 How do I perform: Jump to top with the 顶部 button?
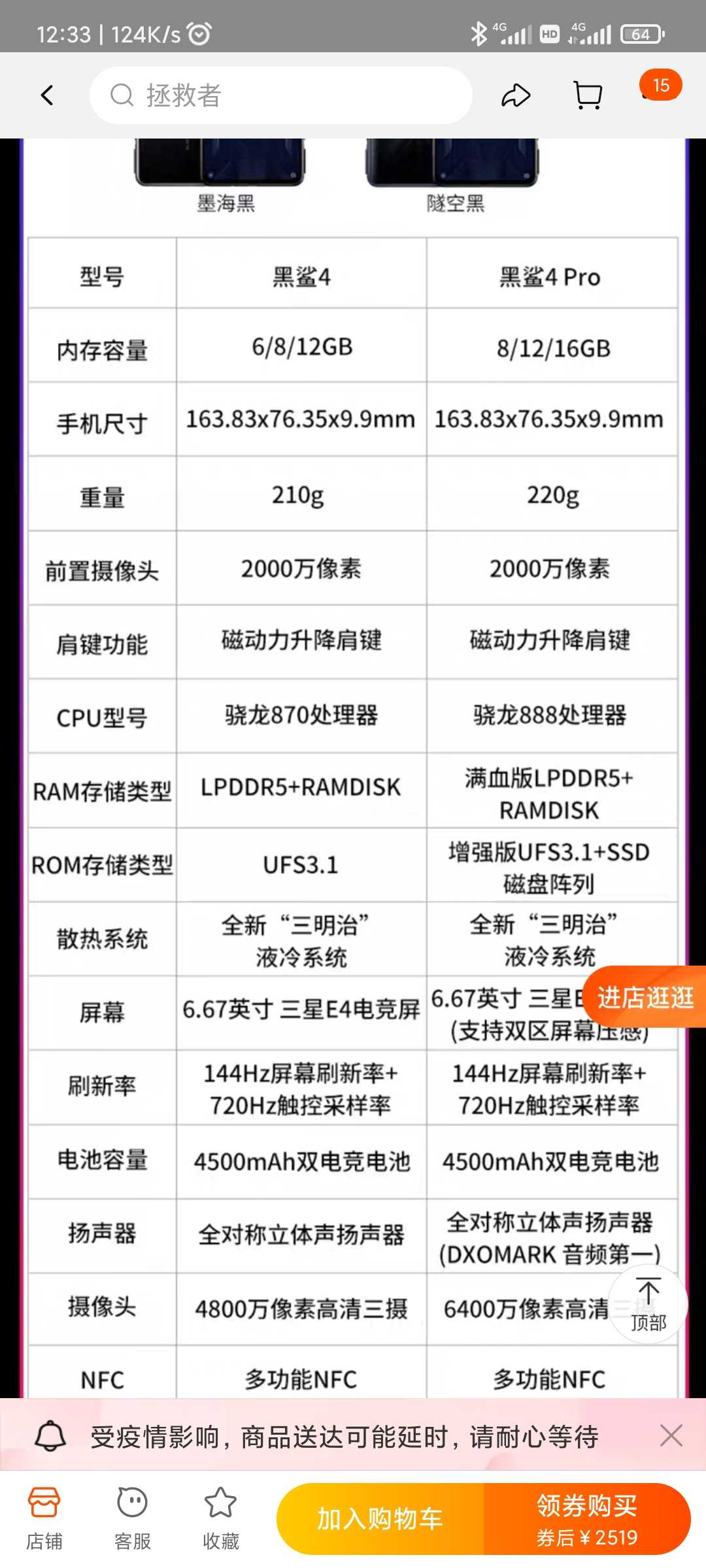click(648, 1304)
